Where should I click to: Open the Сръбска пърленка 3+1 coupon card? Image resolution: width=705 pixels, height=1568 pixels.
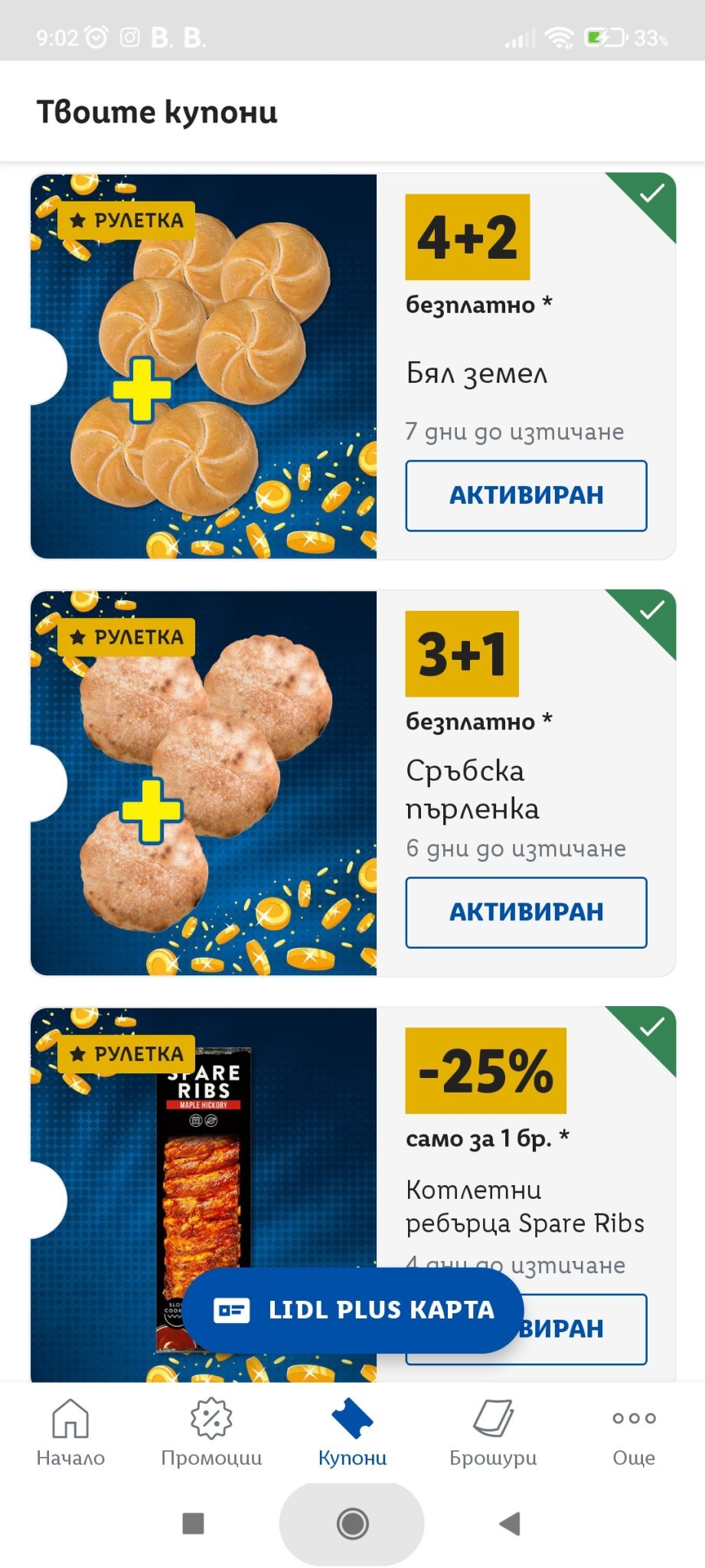353,782
